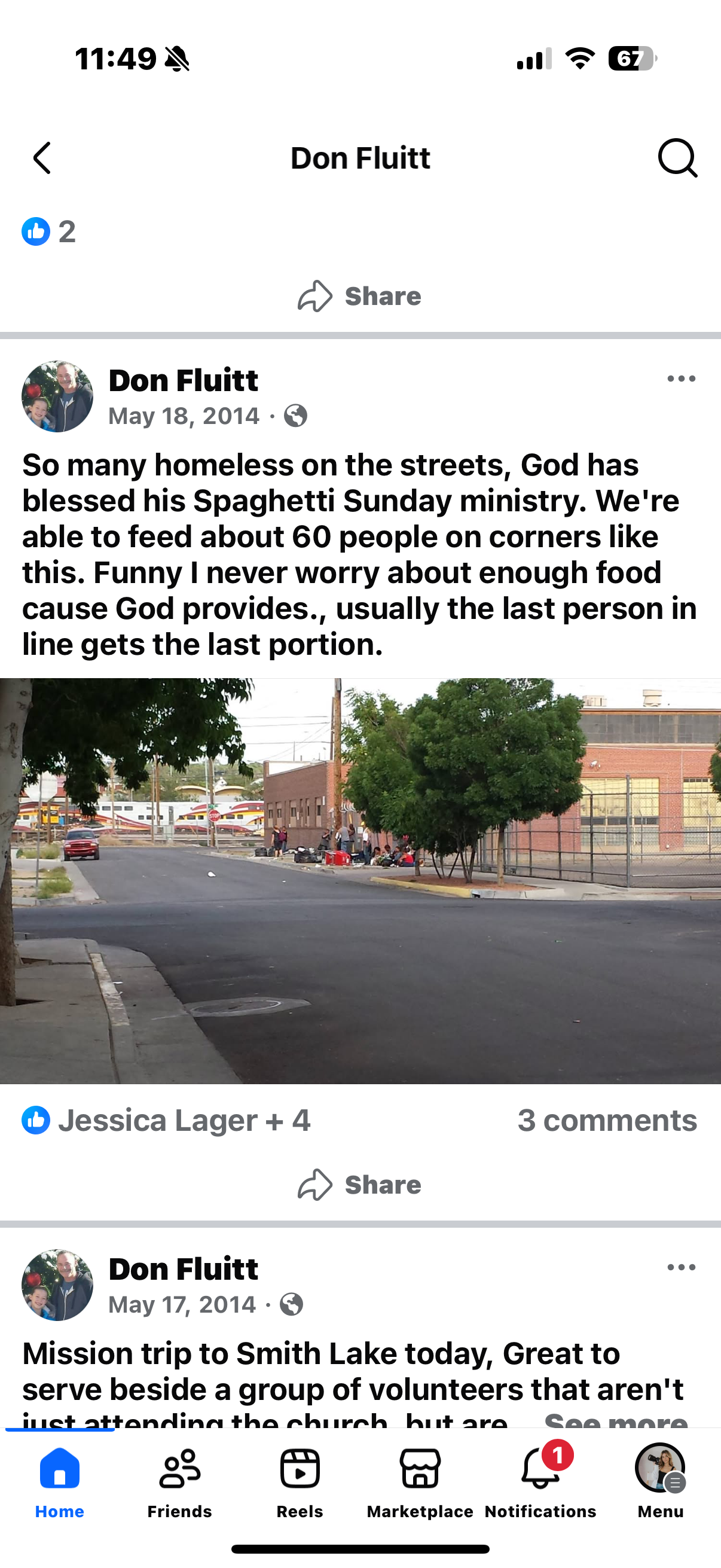Share the May 18, 2014 post
The height and width of the screenshot is (1568, 721).
tap(359, 1185)
